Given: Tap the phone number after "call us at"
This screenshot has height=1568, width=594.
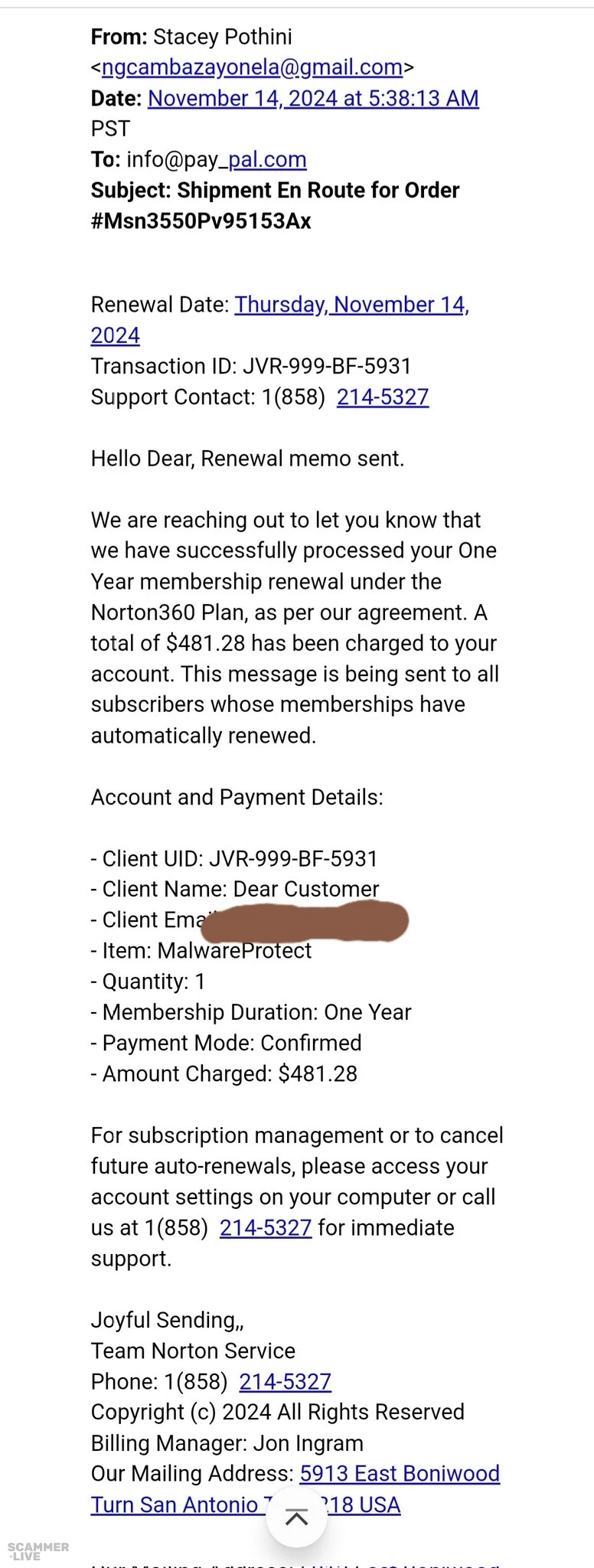Looking at the screenshot, I should coord(265,1227).
